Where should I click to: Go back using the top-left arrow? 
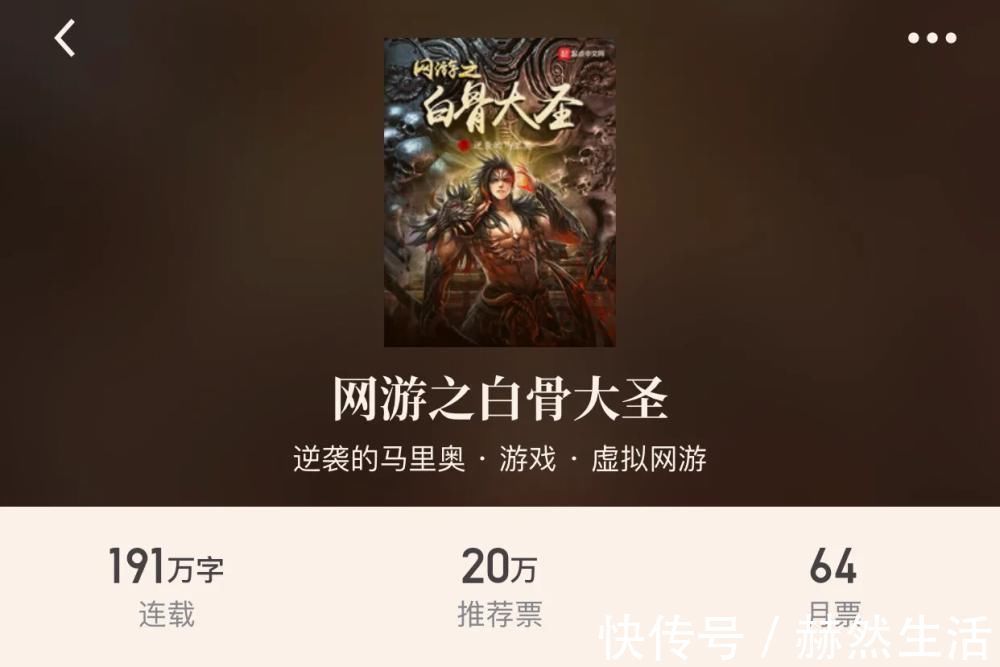click(65, 39)
